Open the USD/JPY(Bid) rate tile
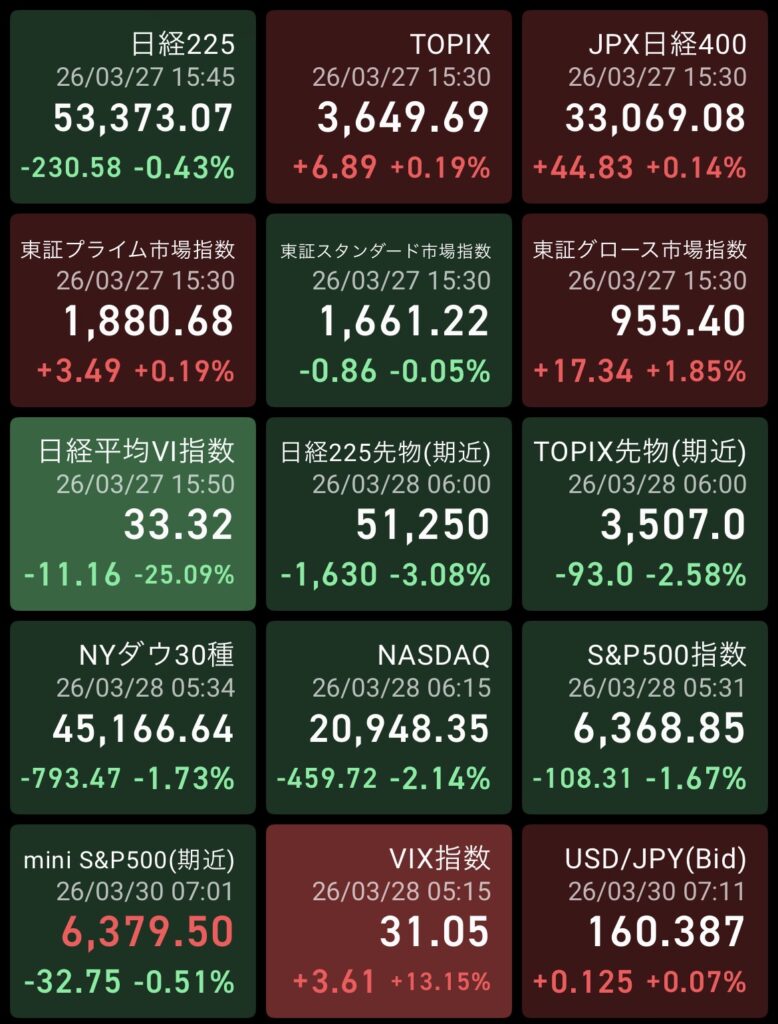The width and height of the screenshot is (778, 1024). click(x=645, y=920)
